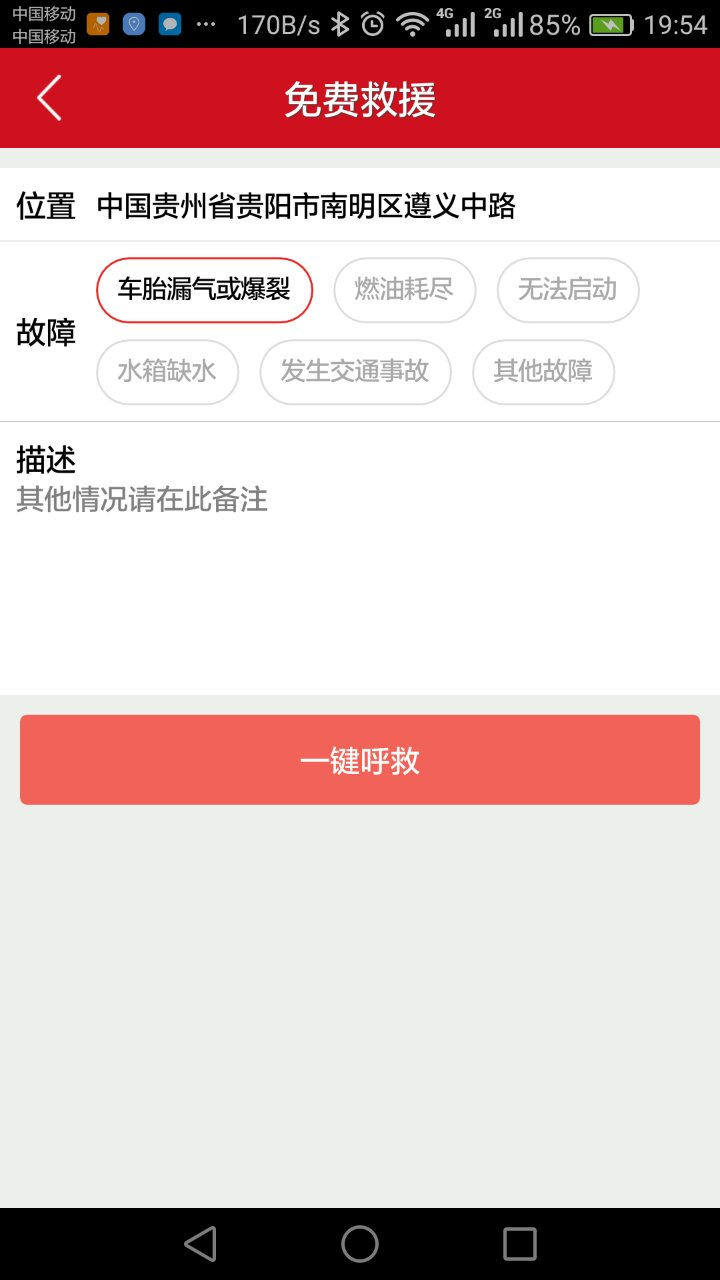Image resolution: width=720 pixels, height=1280 pixels.
Task: Tap the description field 其他情况请在此备注
Action: tap(140, 499)
